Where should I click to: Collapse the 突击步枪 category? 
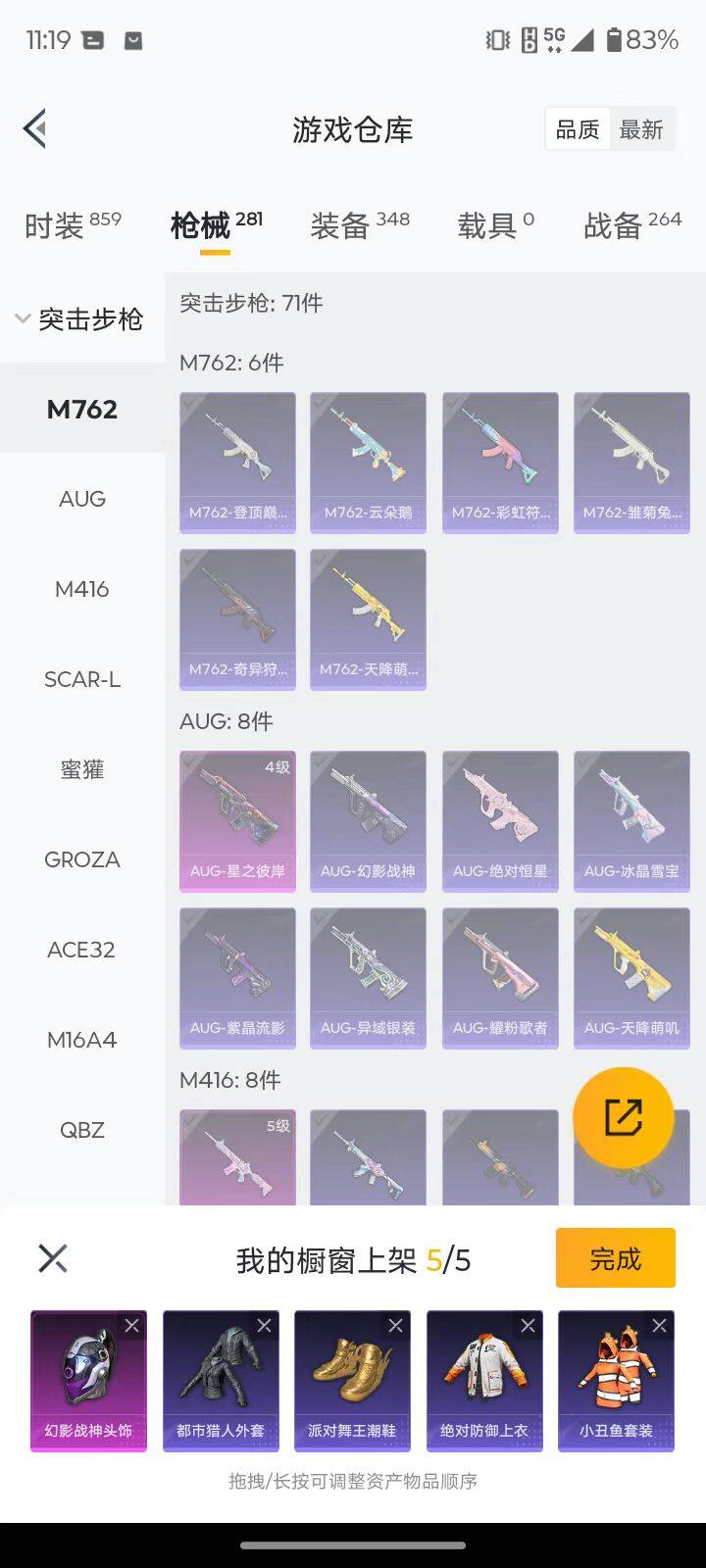click(x=80, y=319)
